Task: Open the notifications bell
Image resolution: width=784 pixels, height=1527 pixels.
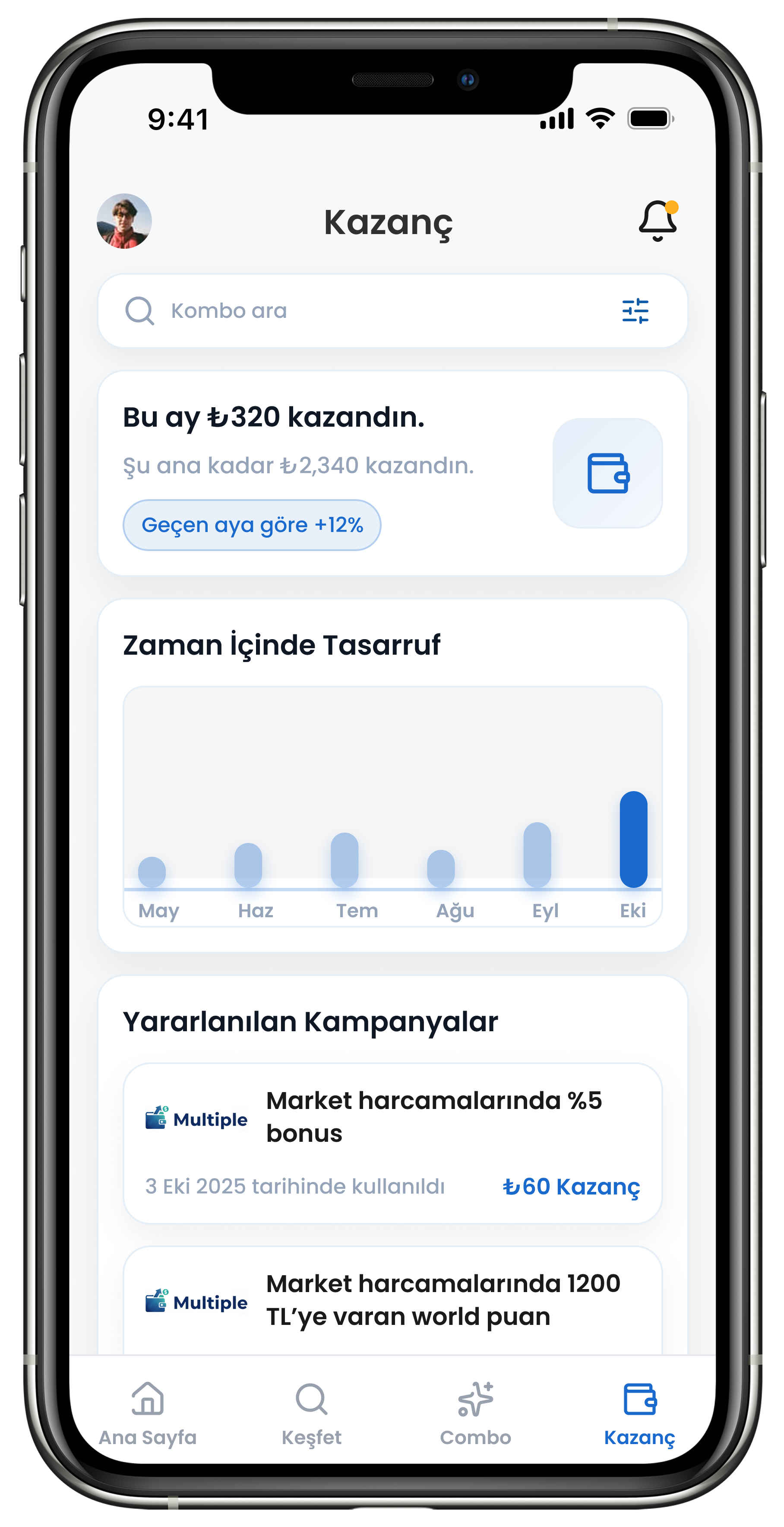Action: coord(657,221)
